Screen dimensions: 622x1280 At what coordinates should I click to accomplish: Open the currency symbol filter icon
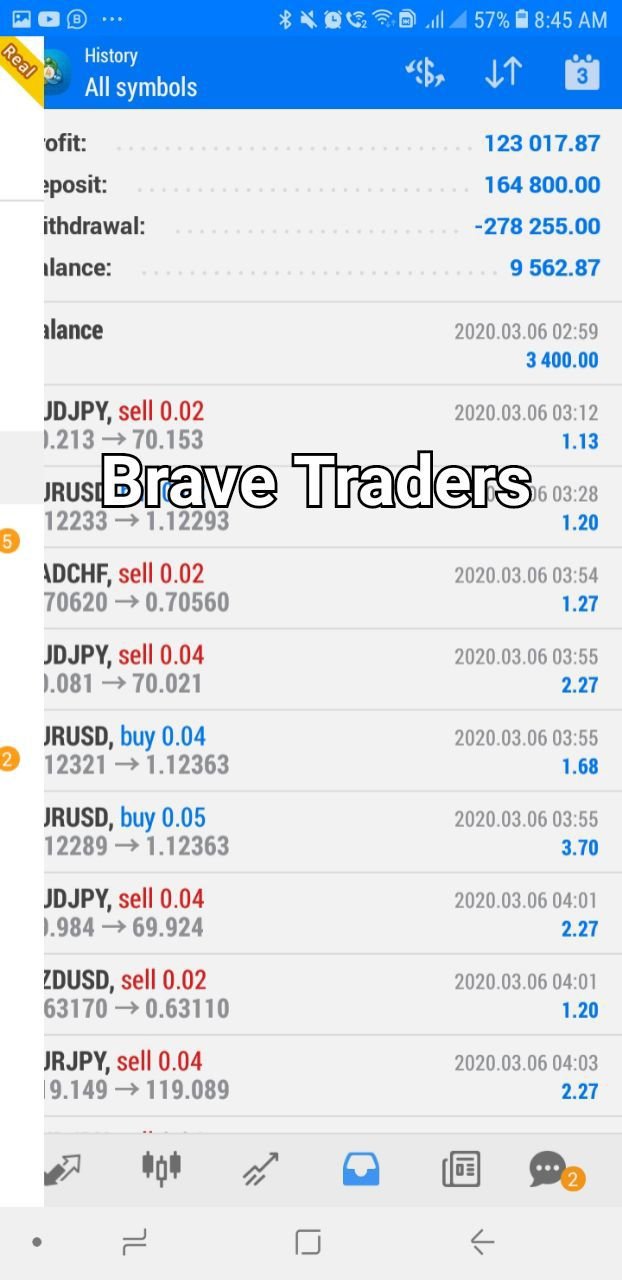pyautogui.click(x=424, y=73)
